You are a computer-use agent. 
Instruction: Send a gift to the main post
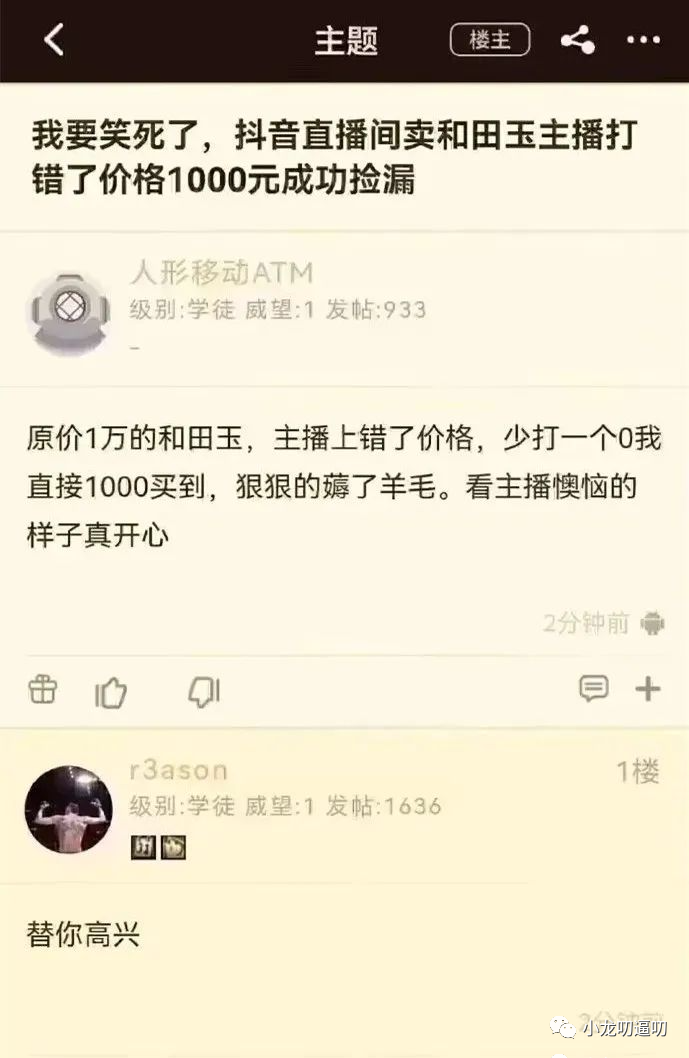pos(43,690)
